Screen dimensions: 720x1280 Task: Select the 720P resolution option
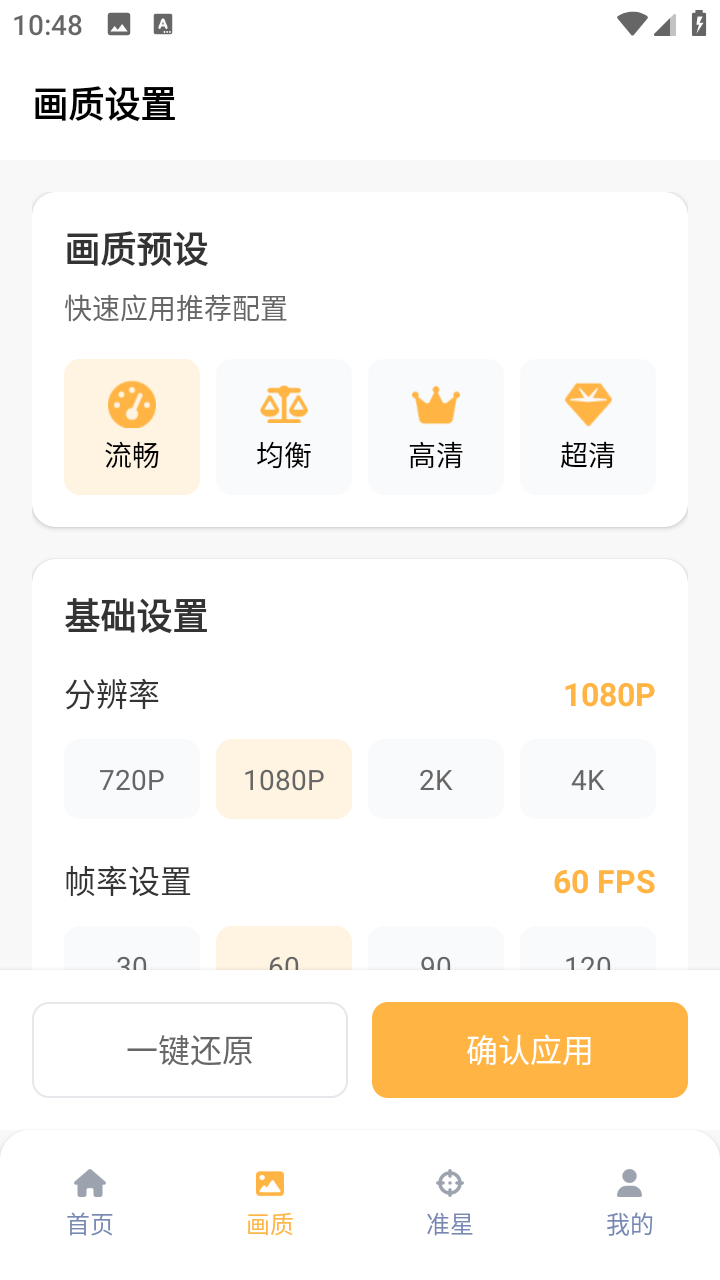coord(132,779)
